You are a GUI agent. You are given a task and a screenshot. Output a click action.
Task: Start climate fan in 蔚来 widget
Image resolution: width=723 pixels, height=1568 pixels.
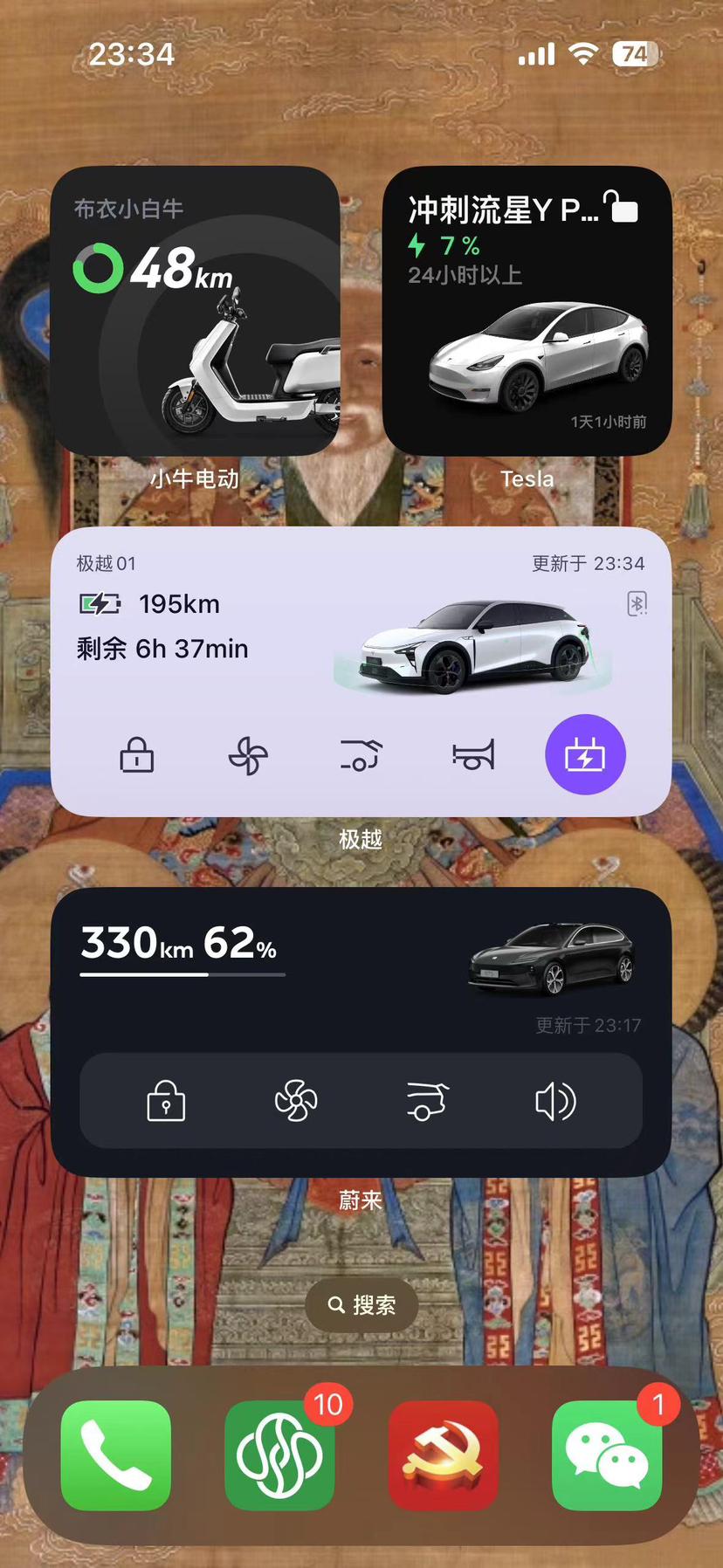click(x=296, y=1101)
